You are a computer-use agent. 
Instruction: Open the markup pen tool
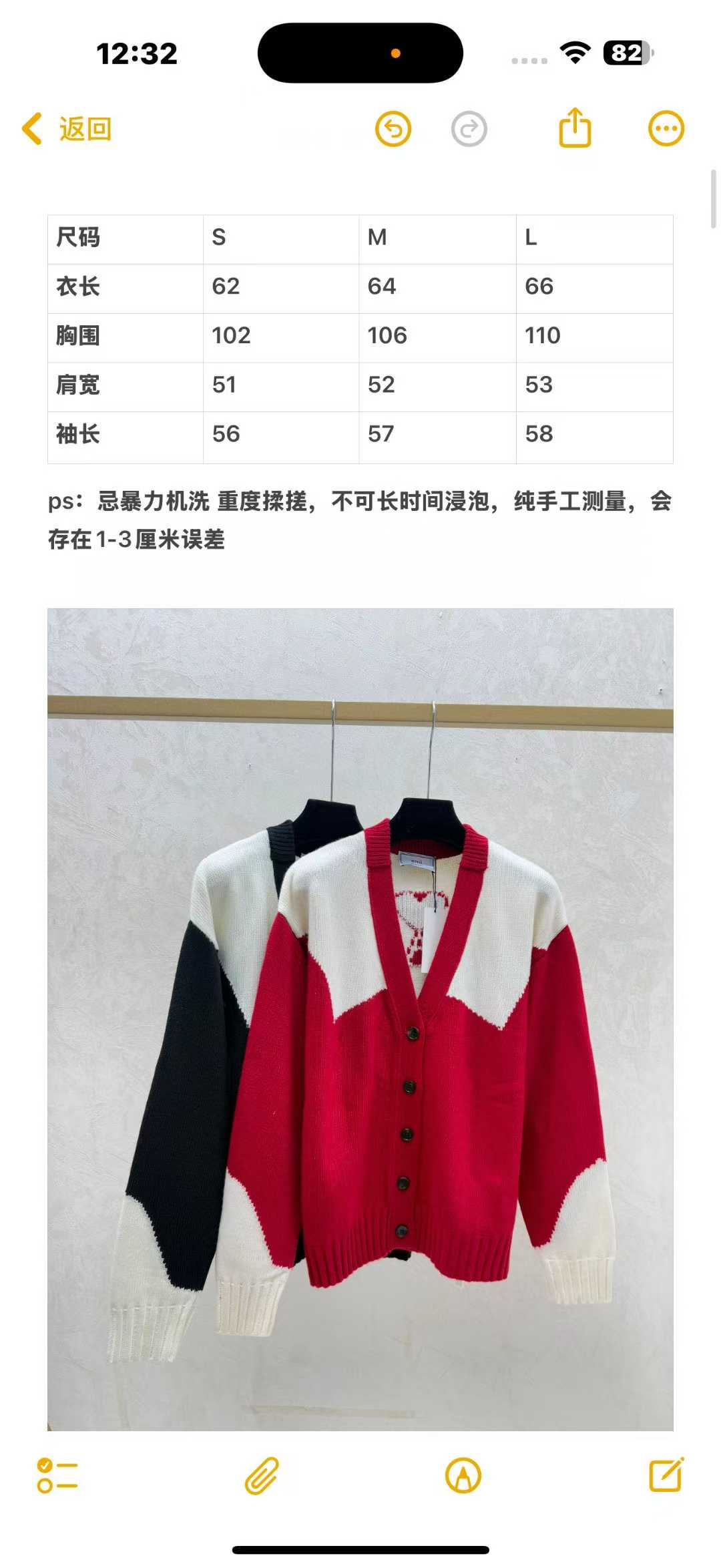pos(463,1475)
